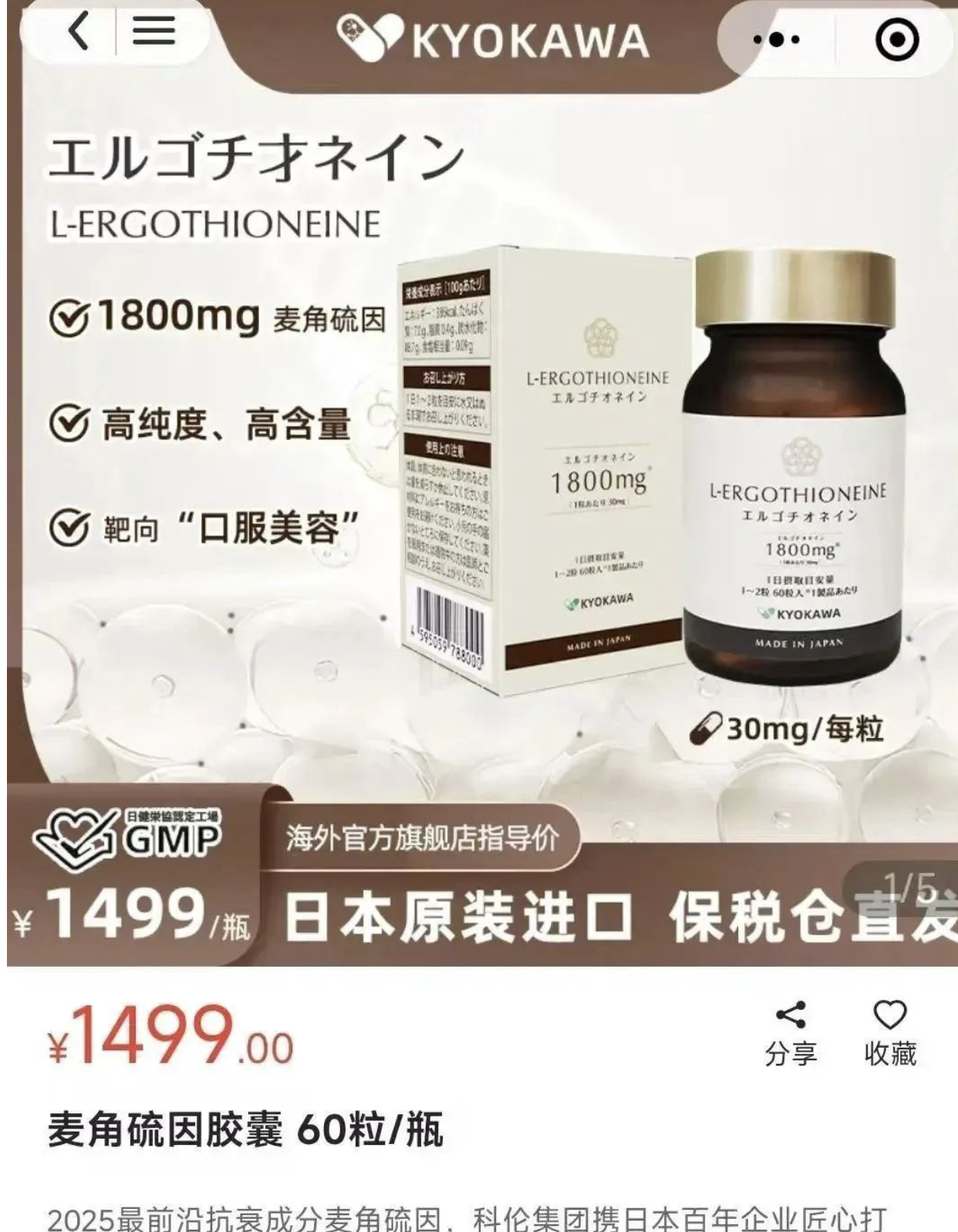Open the mini program more options
This screenshot has height=1232, width=958.
click(x=776, y=39)
